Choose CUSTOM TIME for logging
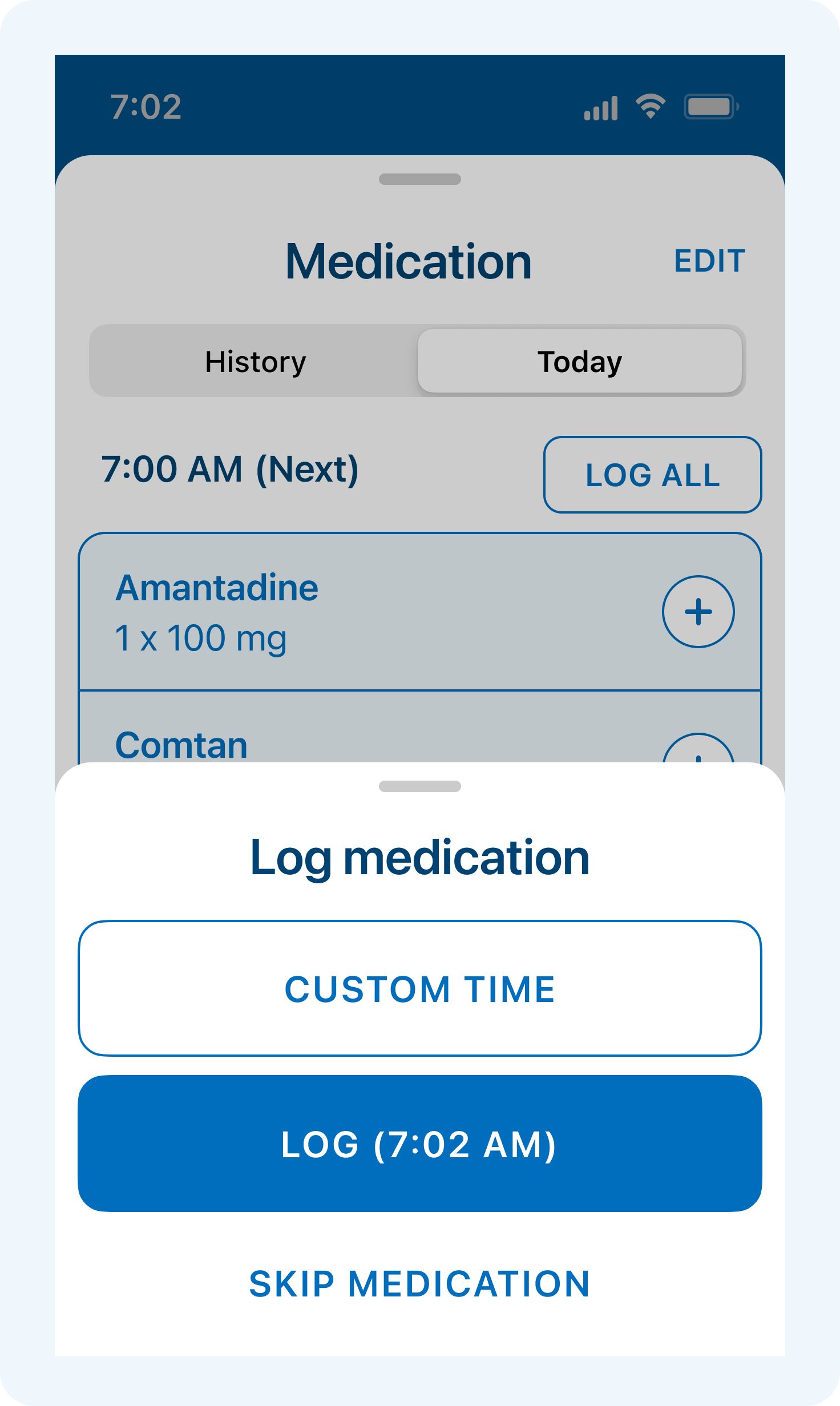840x1406 pixels. click(420, 988)
